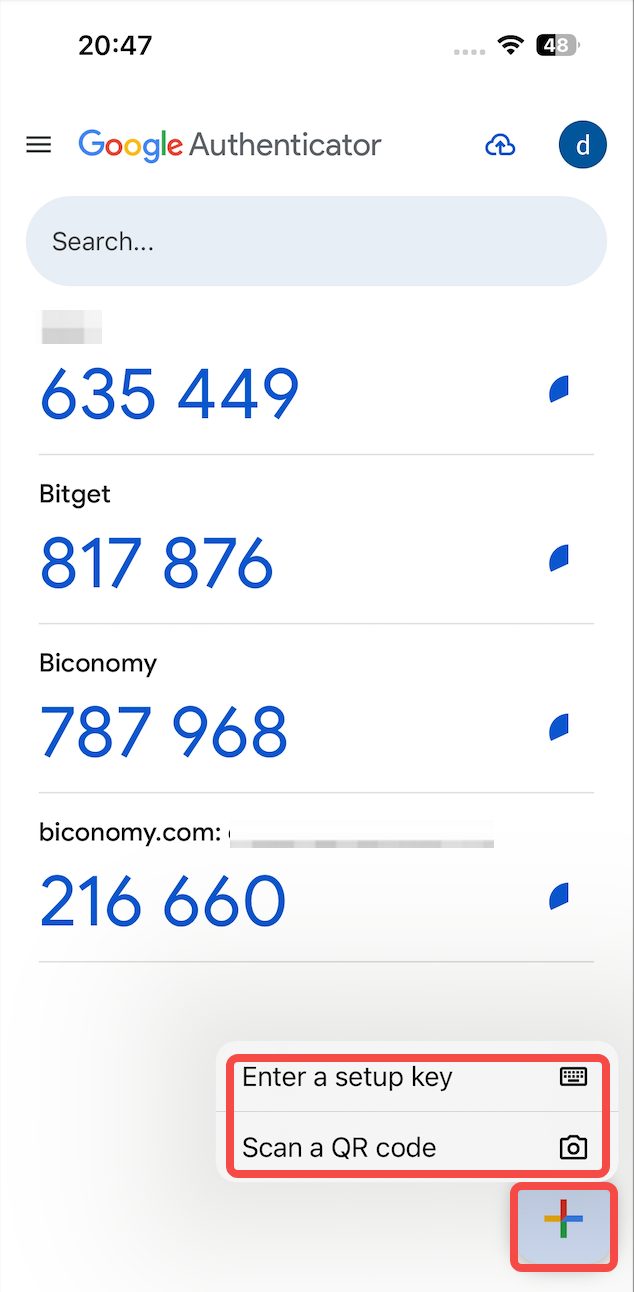Open the hamburger drawer menu
Viewport: 634px width, 1292px height.
(38, 146)
